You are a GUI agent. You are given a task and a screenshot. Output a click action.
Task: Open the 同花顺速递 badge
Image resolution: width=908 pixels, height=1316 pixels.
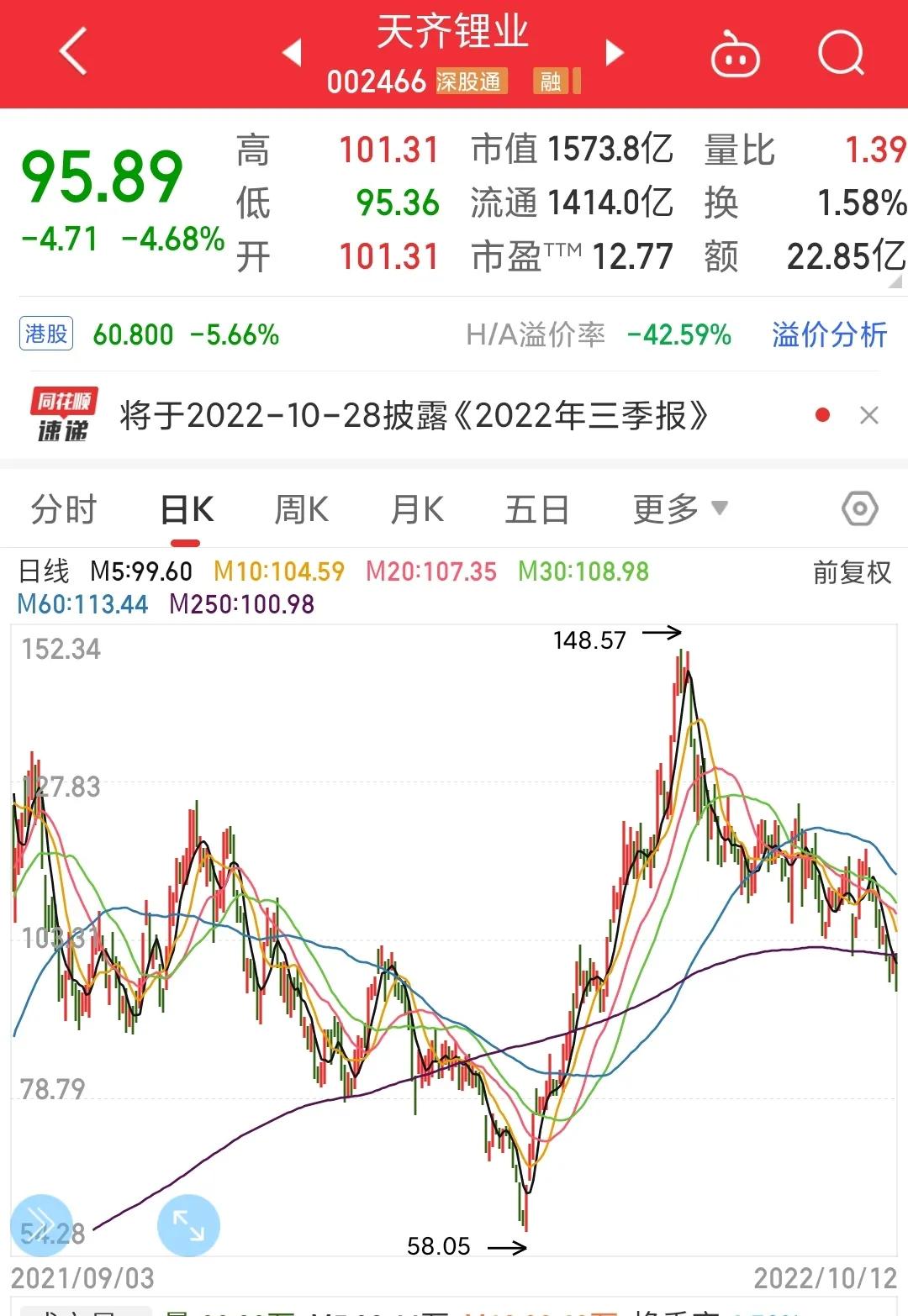62,413
